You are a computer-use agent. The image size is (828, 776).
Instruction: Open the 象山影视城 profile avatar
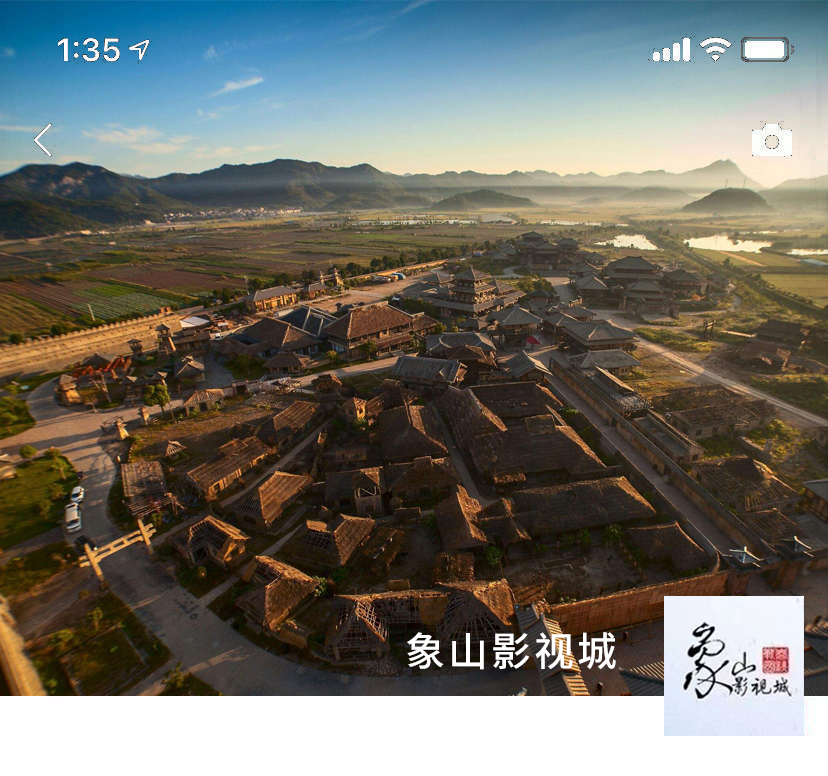click(x=734, y=665)
